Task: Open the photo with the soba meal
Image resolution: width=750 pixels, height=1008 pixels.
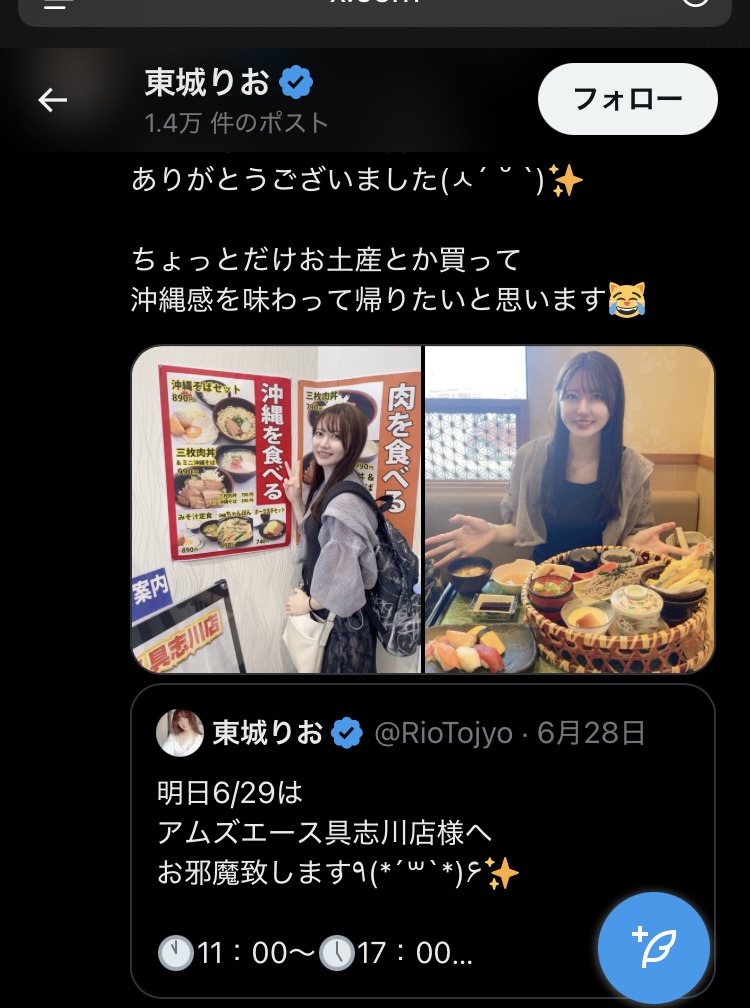Action: [569, 509]
